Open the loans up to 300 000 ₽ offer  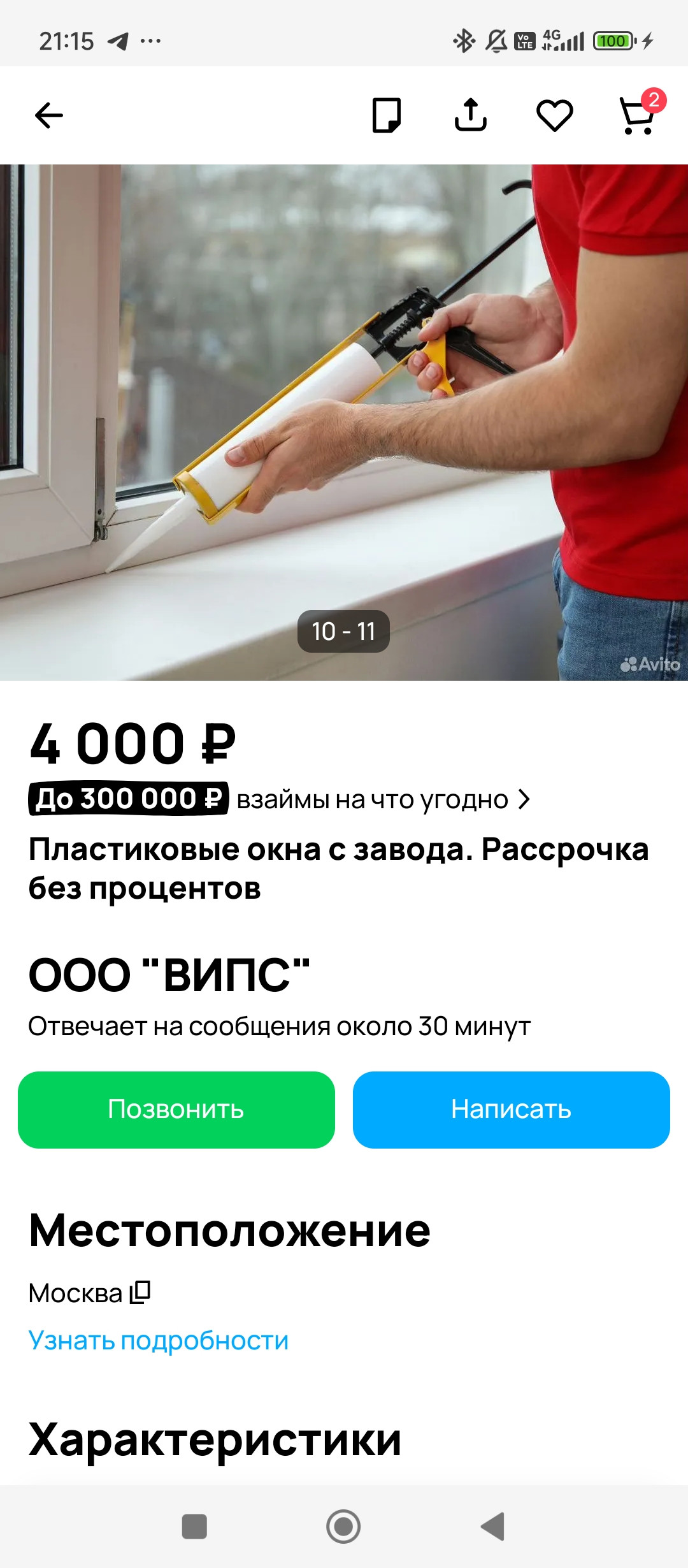pyautogui.click(x=279, y=799)
